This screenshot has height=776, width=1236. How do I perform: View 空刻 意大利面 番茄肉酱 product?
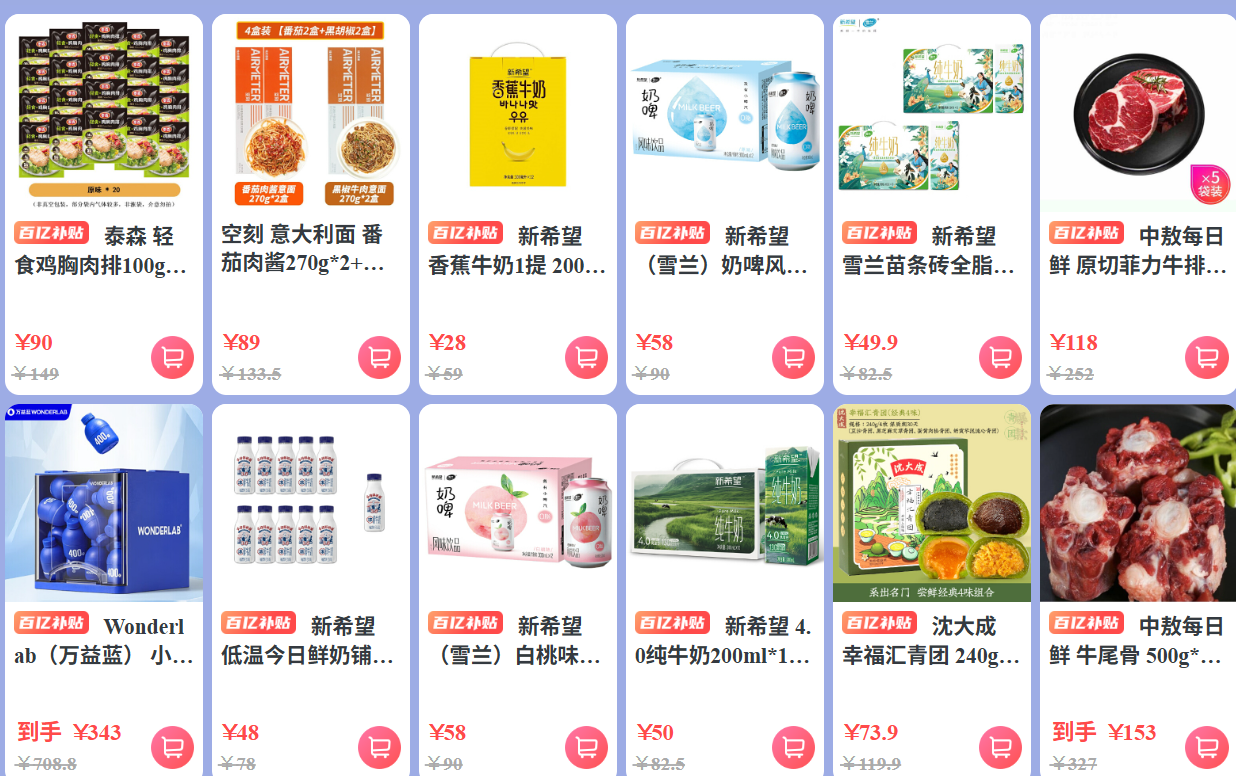tap(311, 110)
